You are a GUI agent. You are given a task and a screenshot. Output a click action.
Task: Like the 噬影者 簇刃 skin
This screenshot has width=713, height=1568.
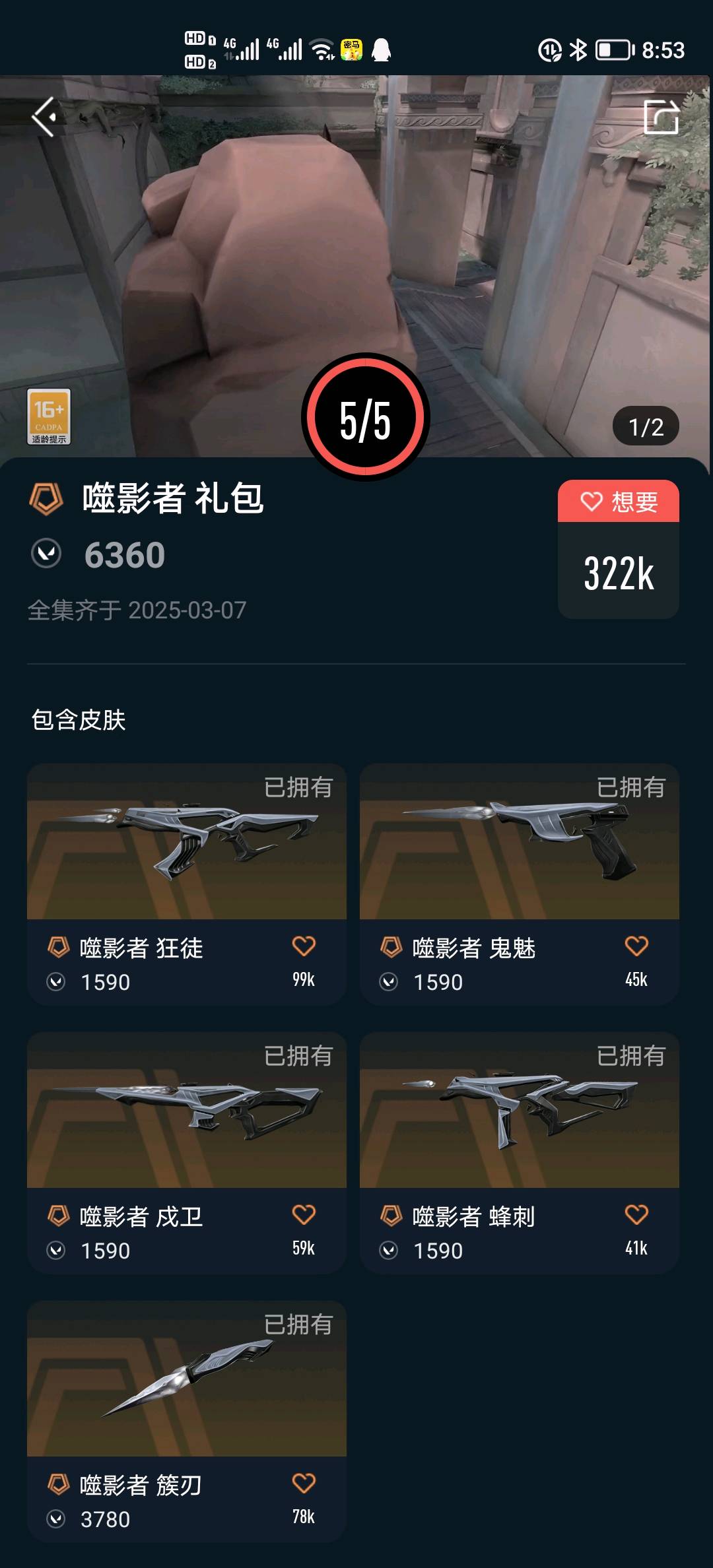[304, 1484]
